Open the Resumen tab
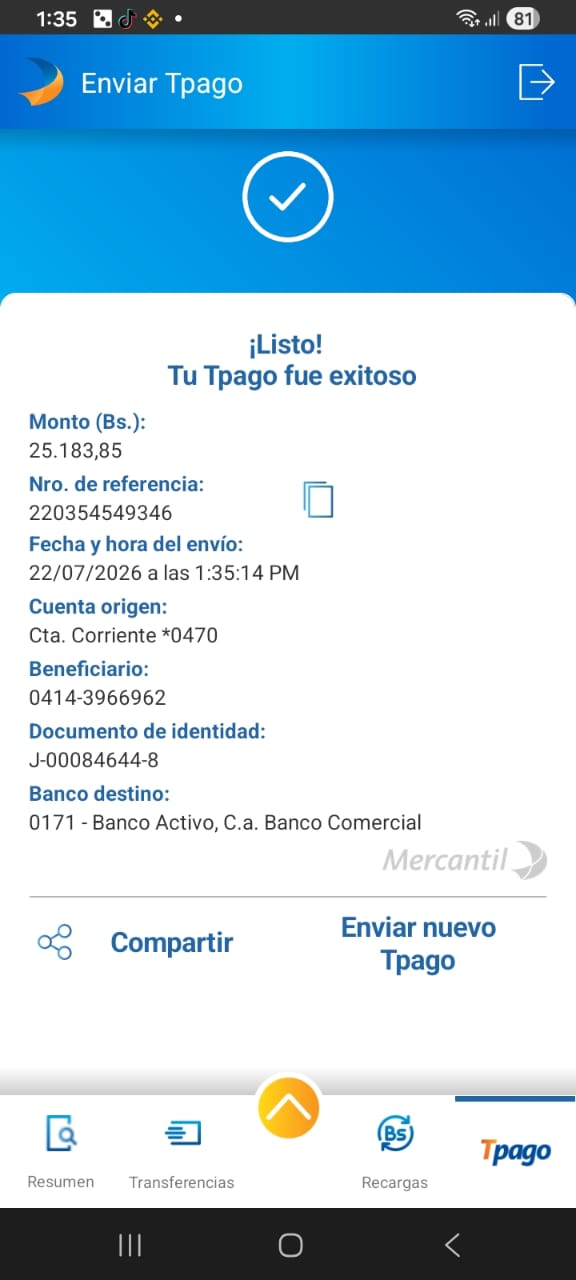The width and height of the screenshot is (576, 1280). coord(61,1152)
